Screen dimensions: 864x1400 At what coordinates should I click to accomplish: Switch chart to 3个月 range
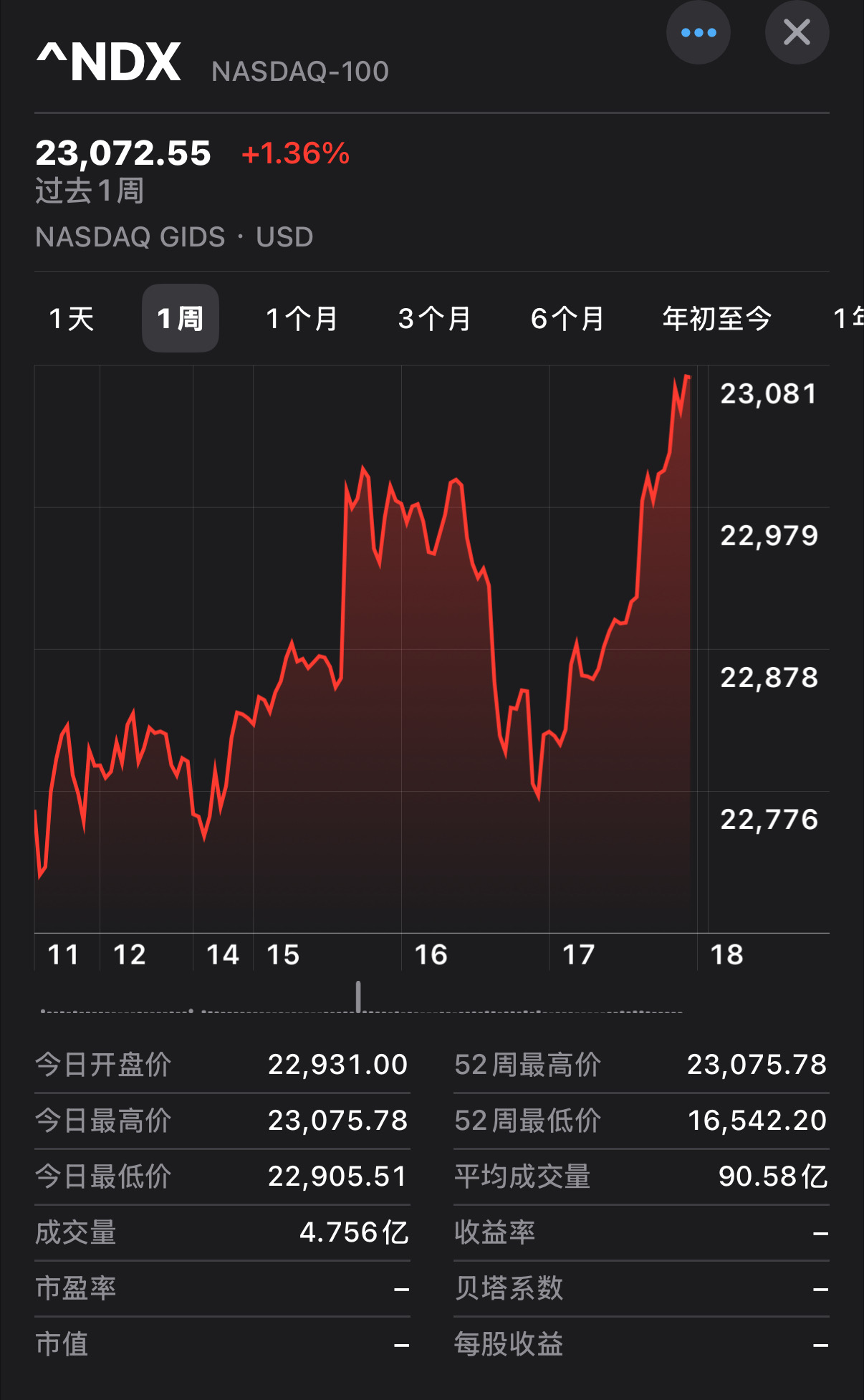click(434, 318)
